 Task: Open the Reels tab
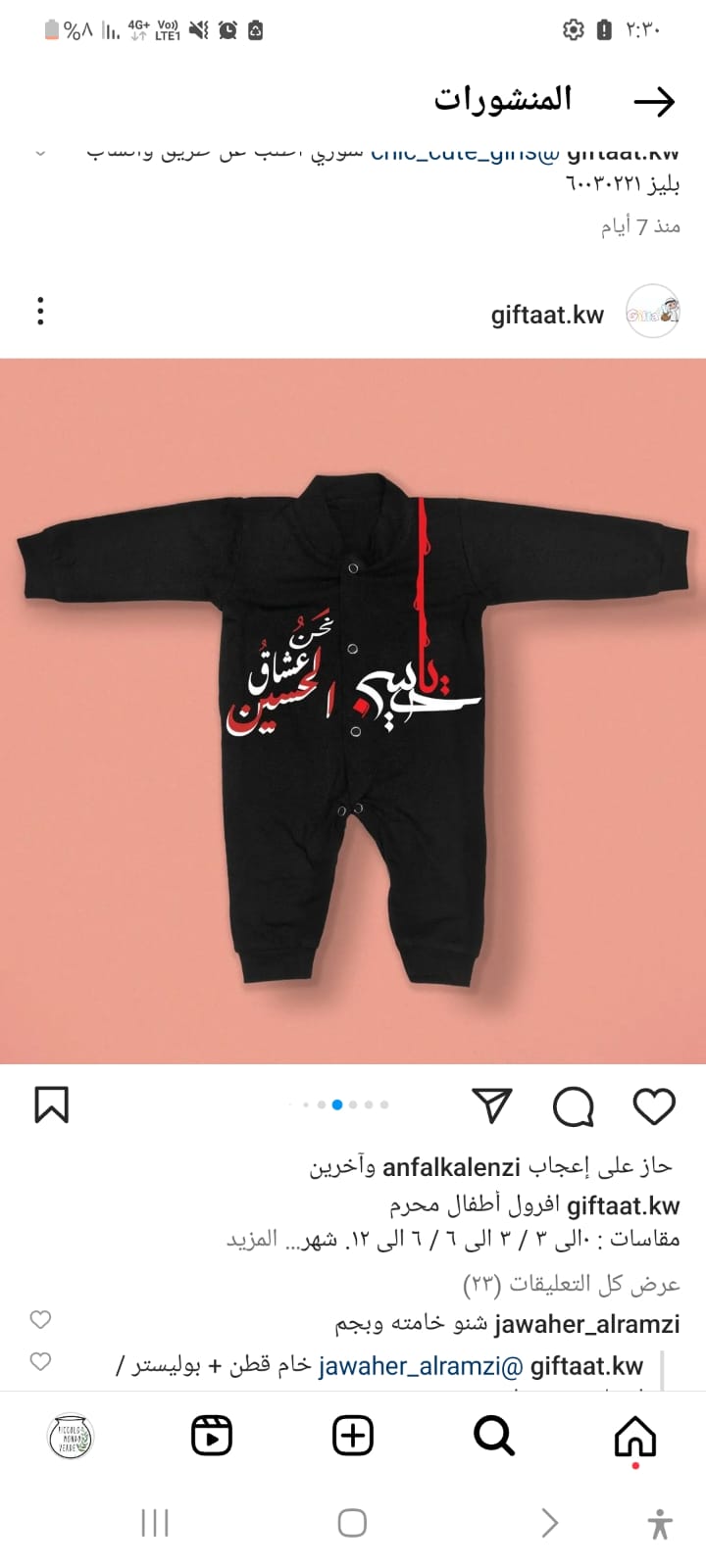pyautogui.click(x=212, y=1437)
